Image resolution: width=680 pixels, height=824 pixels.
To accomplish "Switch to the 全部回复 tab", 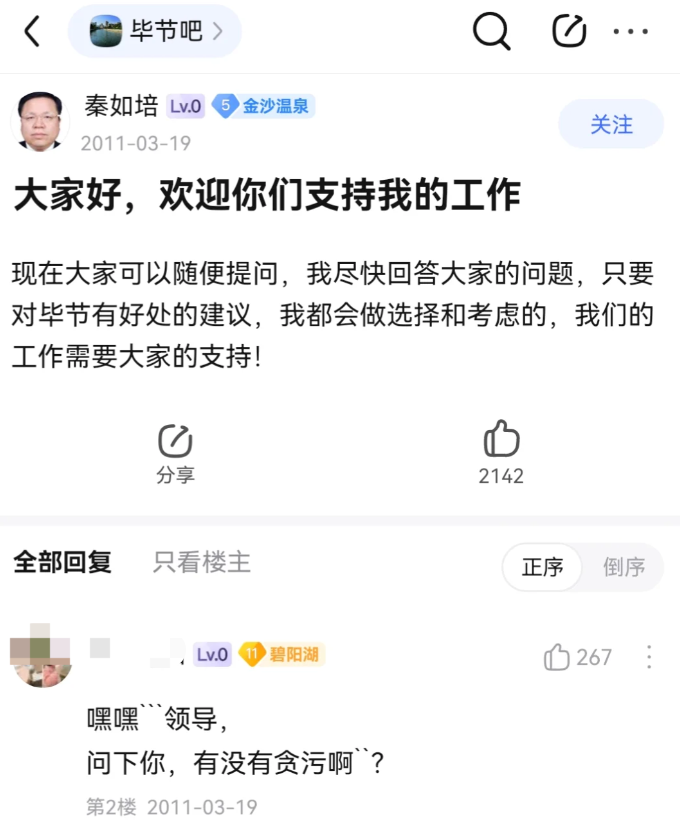I will click(62, 563).
